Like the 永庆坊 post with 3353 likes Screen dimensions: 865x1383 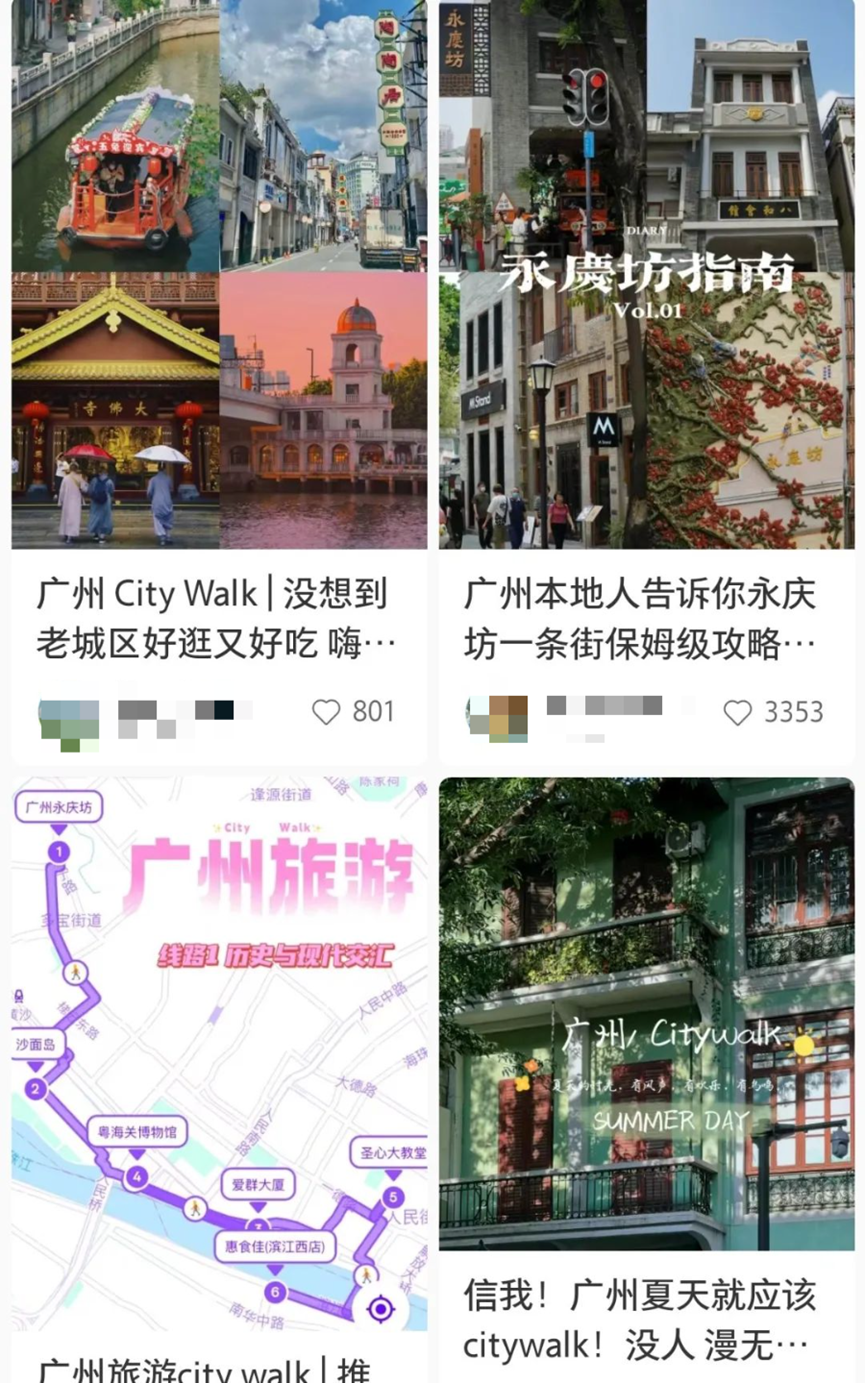[x=738, y=712]
